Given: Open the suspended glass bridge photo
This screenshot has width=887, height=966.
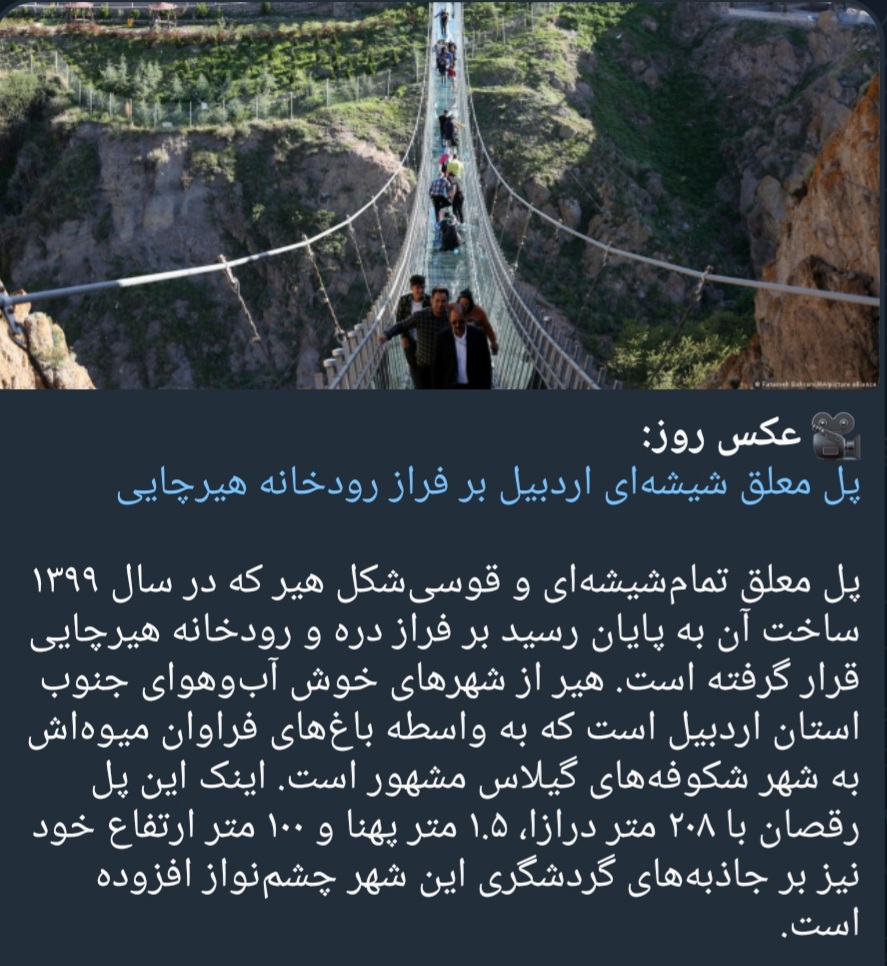Looking at the screenshot, I should [x=443, y=195].
